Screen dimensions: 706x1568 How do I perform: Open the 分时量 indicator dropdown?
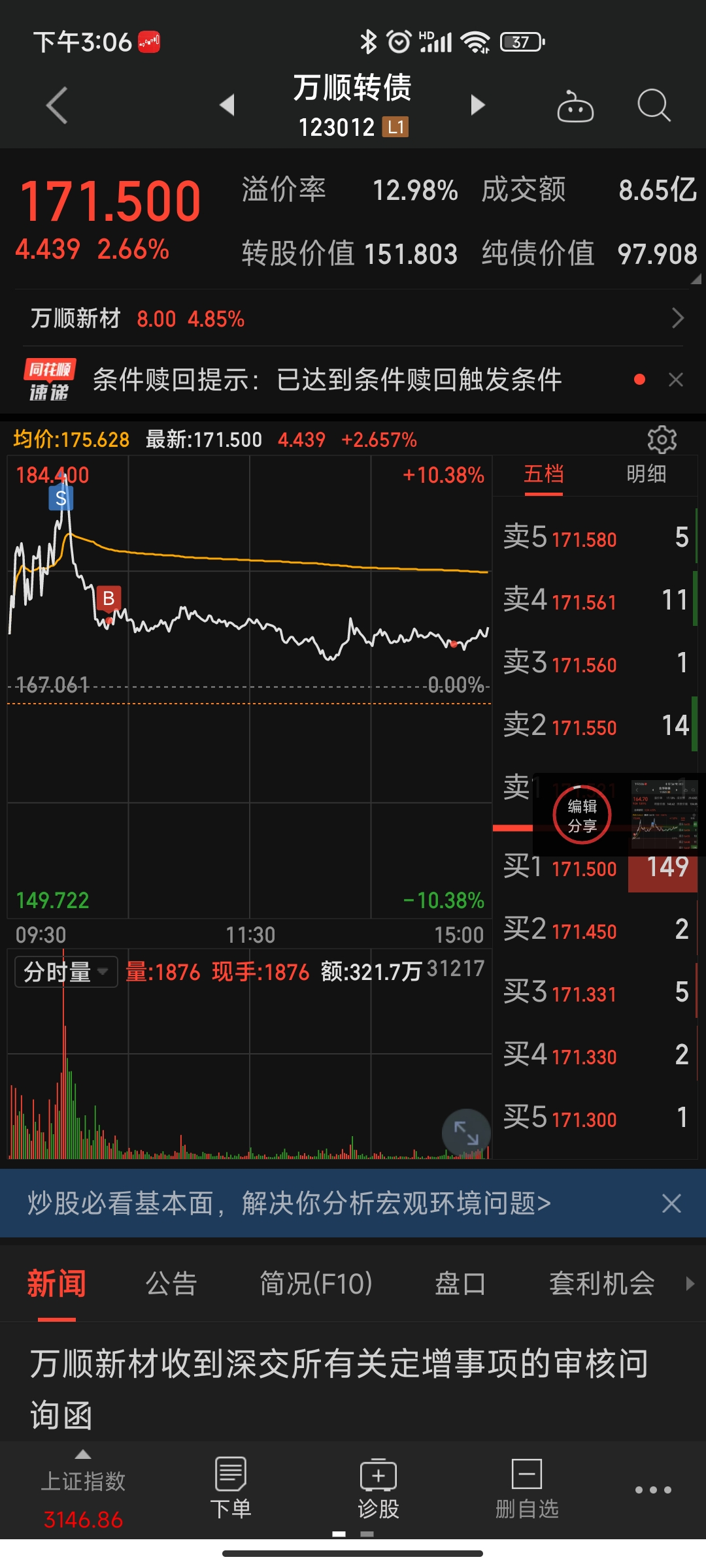65,972
